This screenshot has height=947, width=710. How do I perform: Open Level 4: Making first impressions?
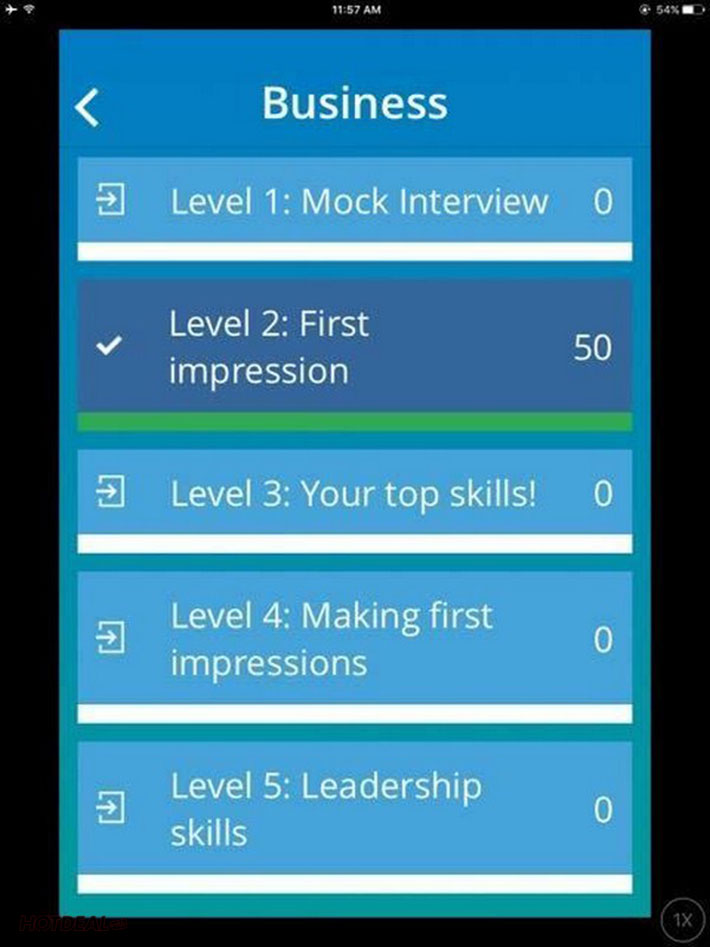tap(354, 638)
